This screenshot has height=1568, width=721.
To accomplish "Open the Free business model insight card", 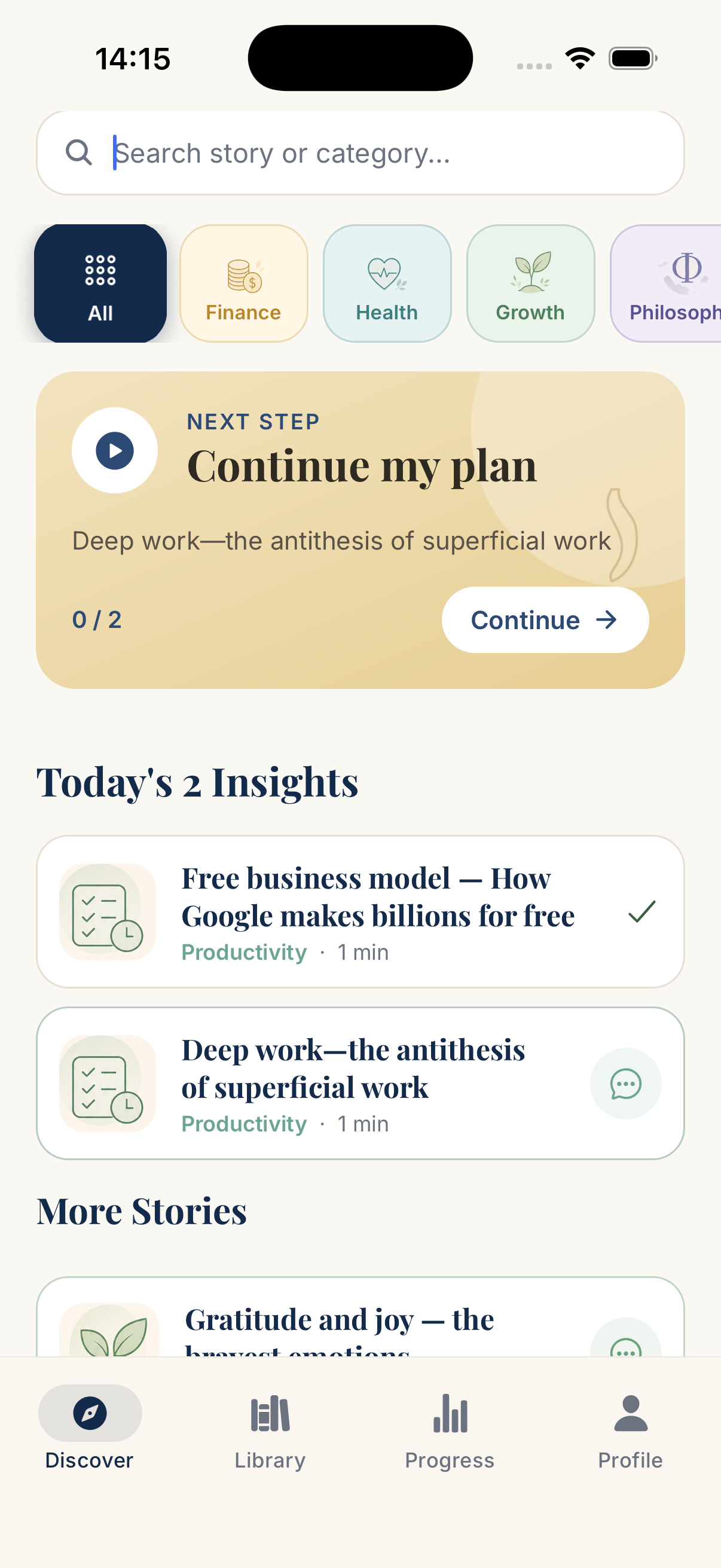I will (360, 912).
